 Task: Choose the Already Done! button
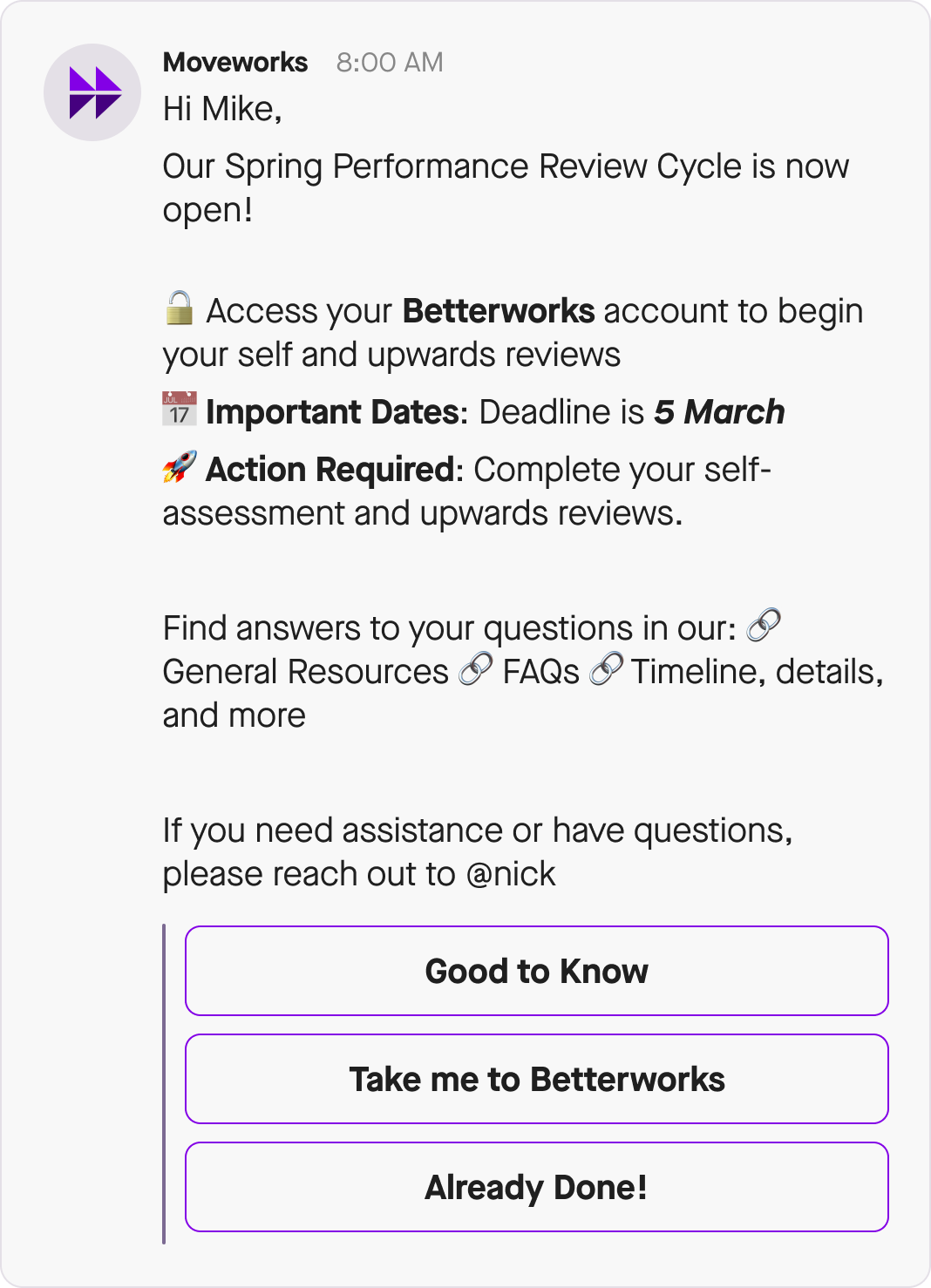point(536,1187)
